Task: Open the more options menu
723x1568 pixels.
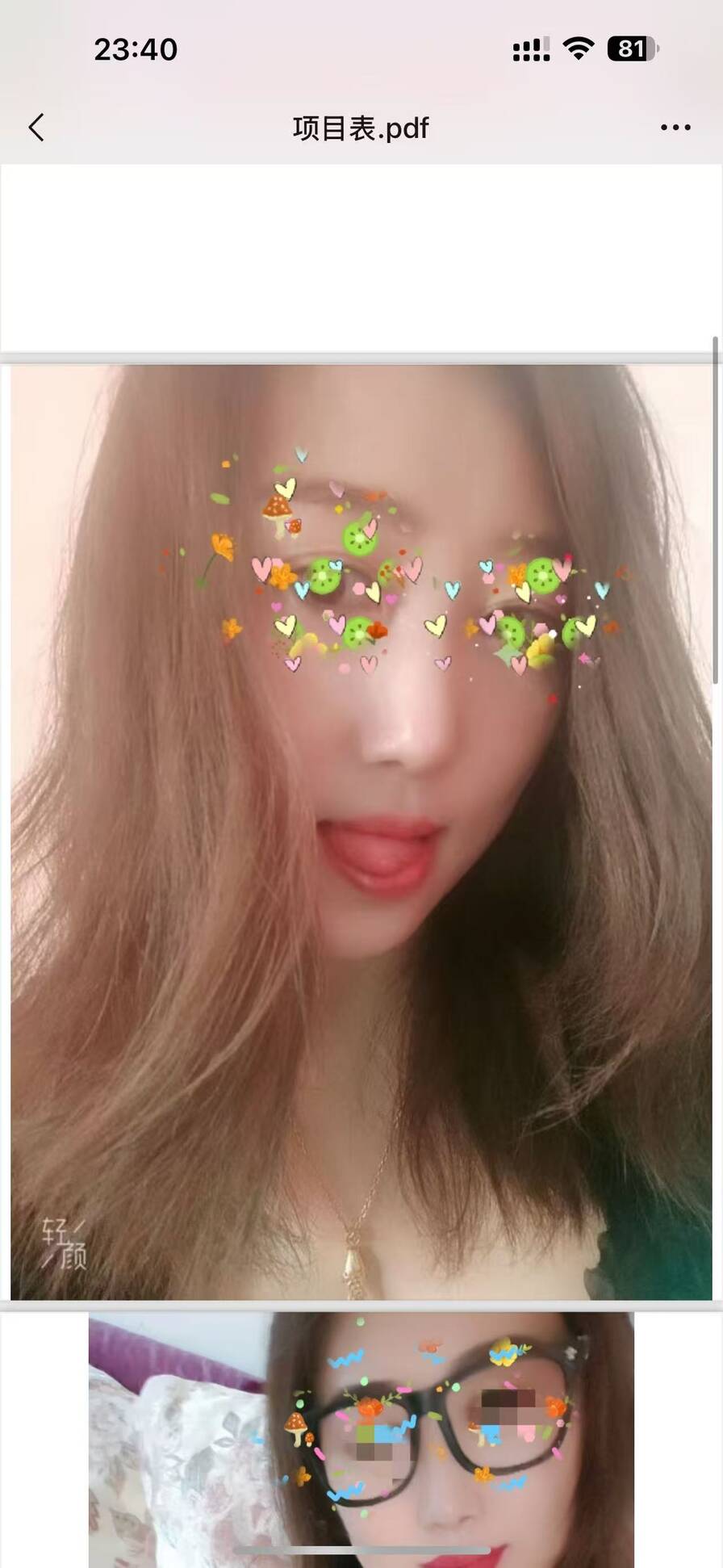Action: coord(675,128)
